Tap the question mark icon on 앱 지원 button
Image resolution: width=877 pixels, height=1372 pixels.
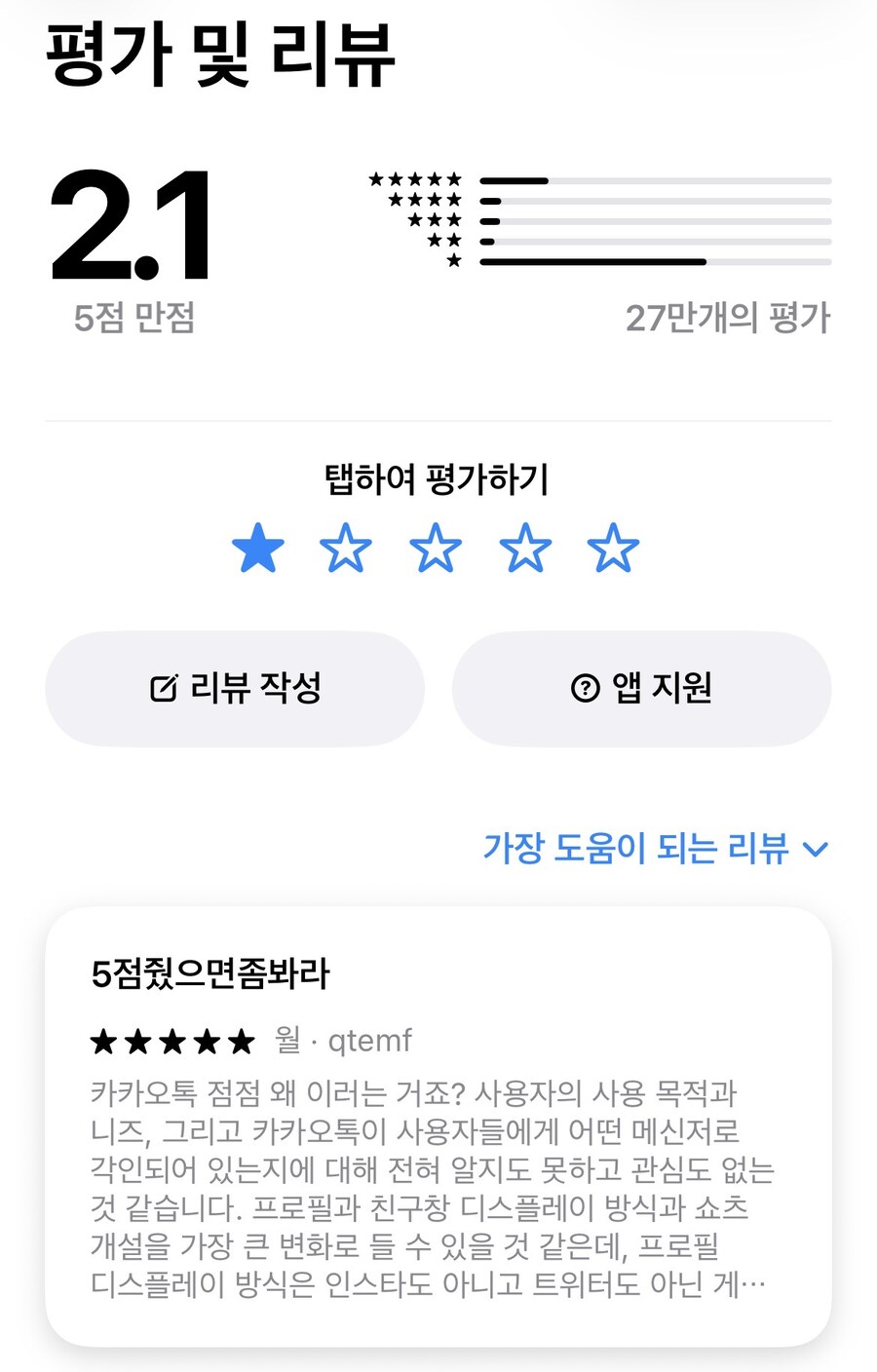pyautogui.click(x=582, y=688)
